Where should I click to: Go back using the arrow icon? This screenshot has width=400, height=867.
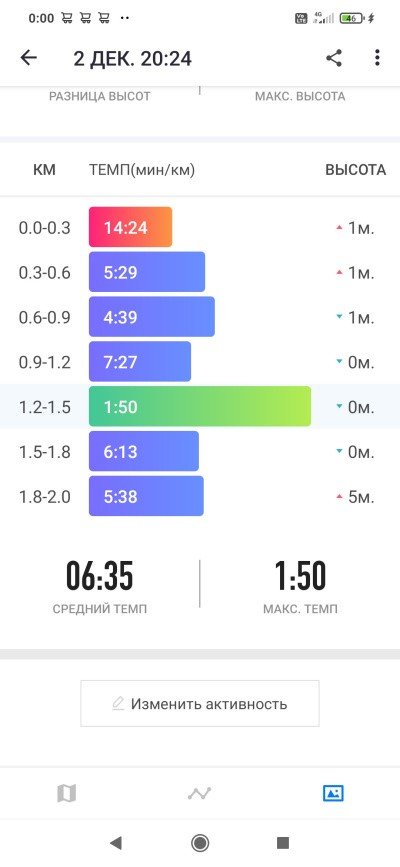tap(28, 58)
